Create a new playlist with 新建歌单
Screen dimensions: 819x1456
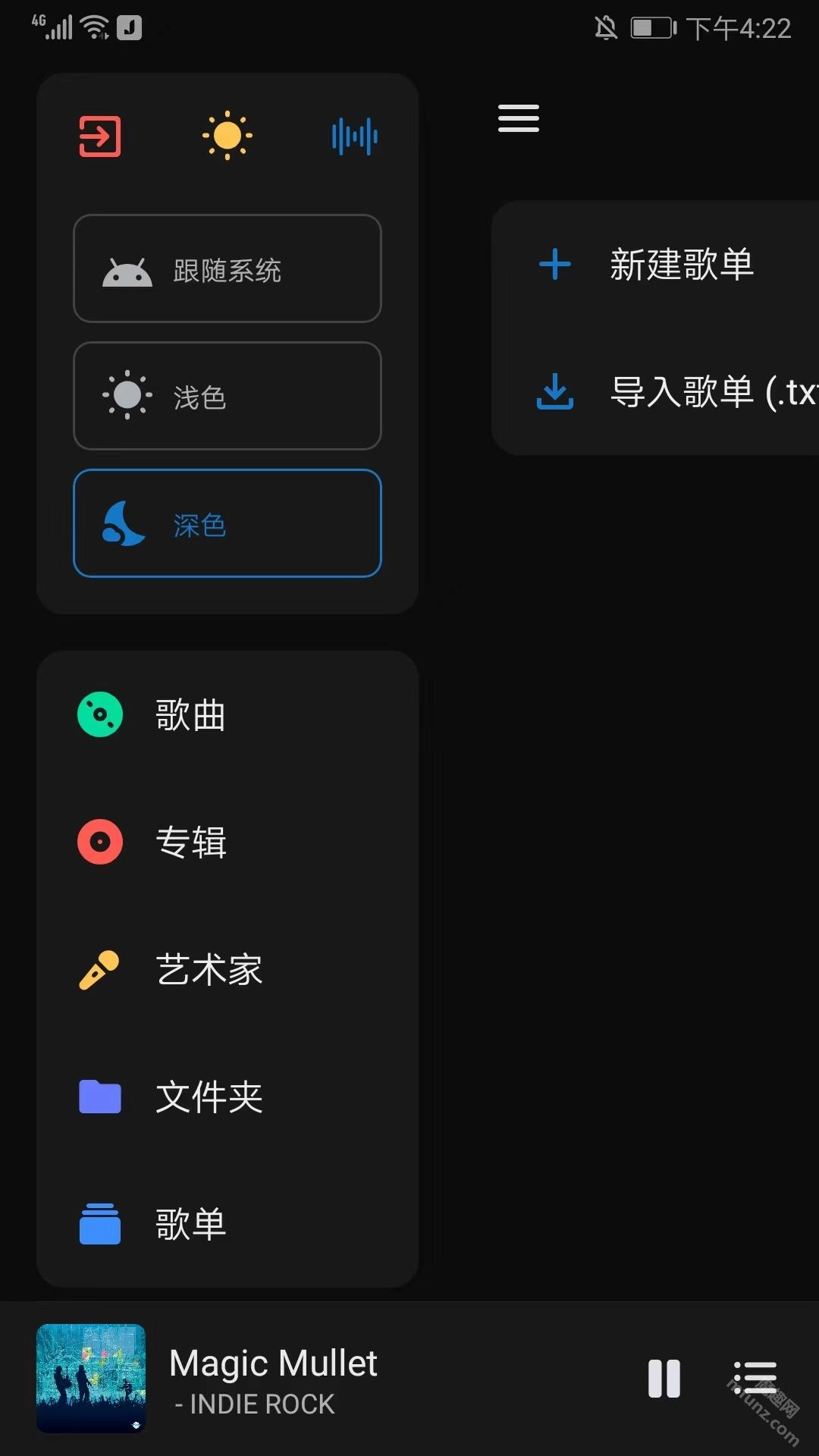tap(681, 265)
